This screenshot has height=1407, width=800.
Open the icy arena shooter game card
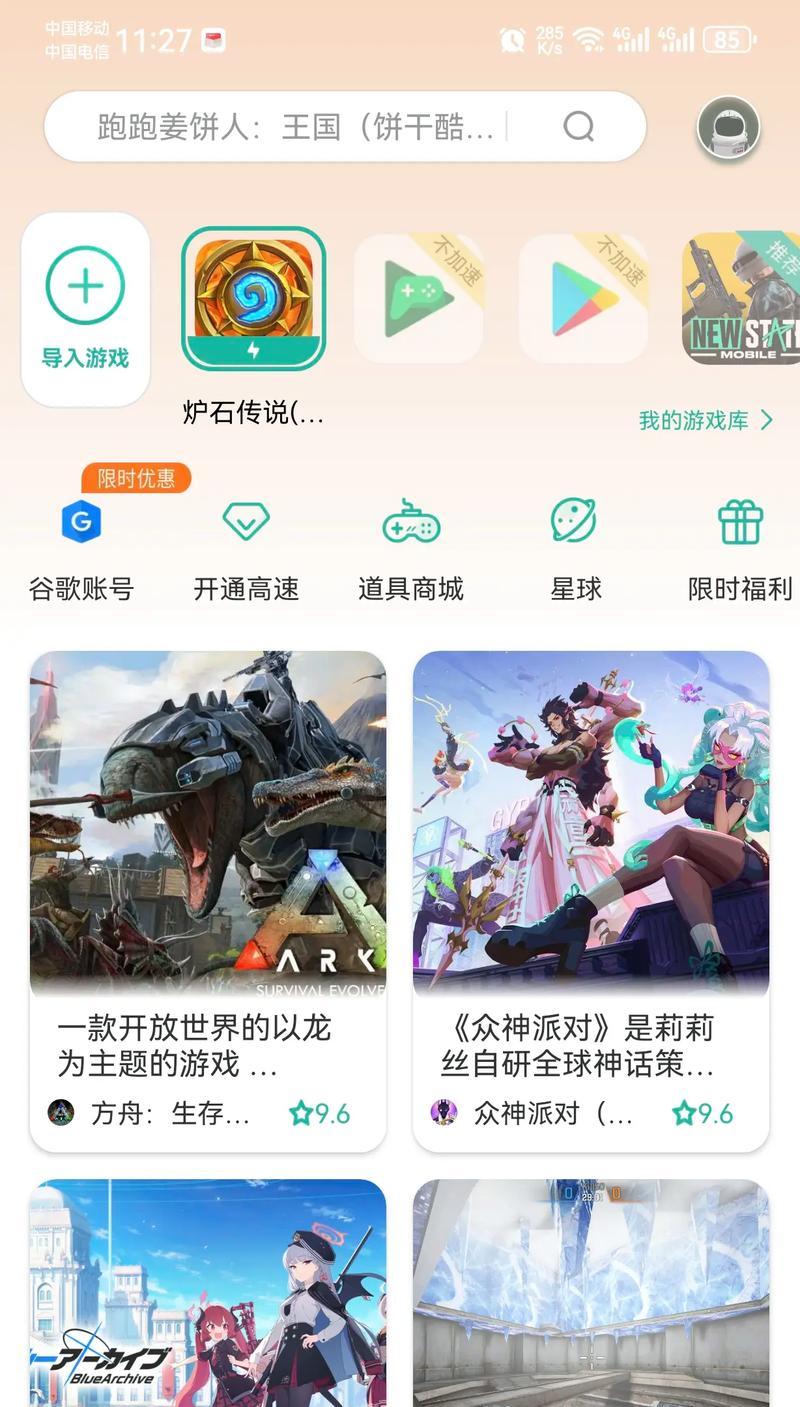tap(590, 1295)
